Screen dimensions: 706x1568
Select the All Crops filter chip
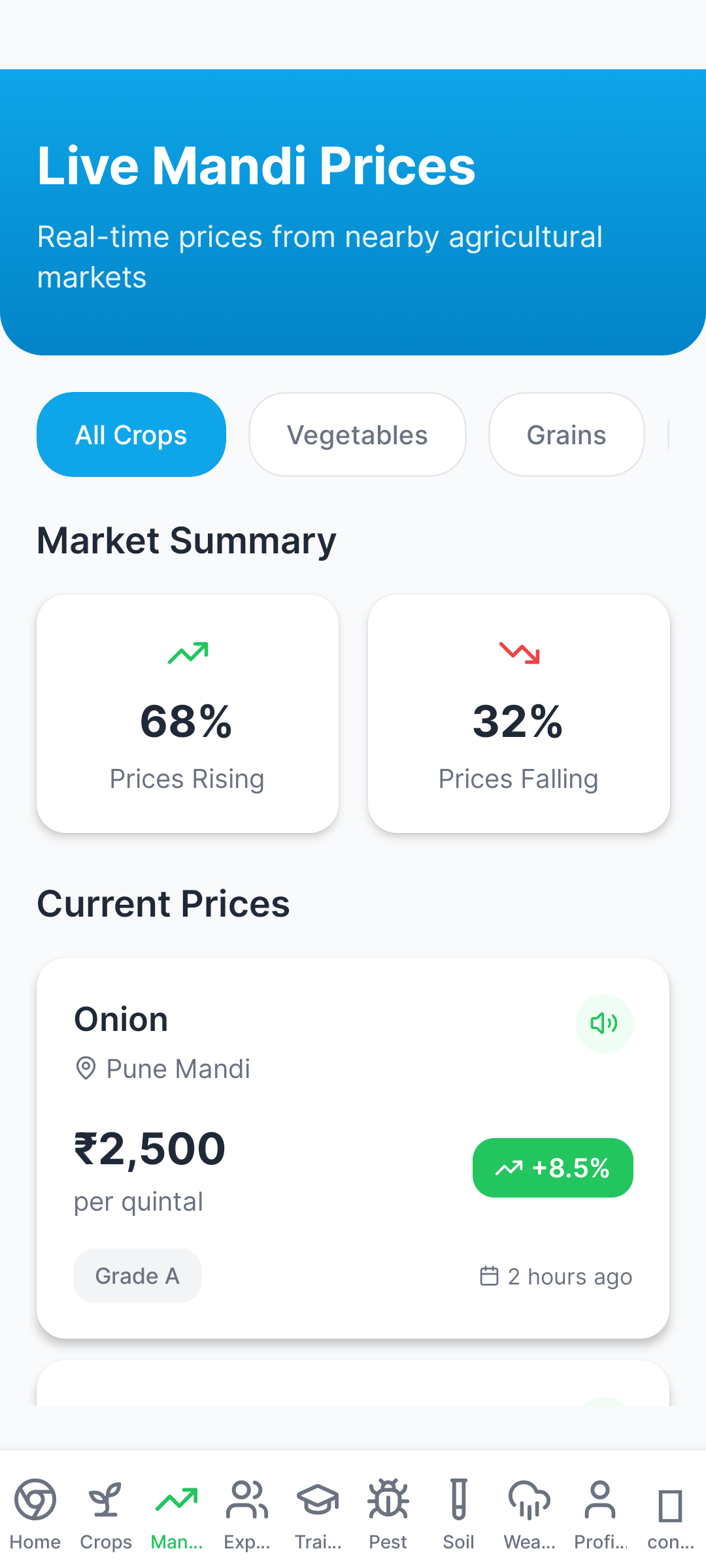point(131,435)
